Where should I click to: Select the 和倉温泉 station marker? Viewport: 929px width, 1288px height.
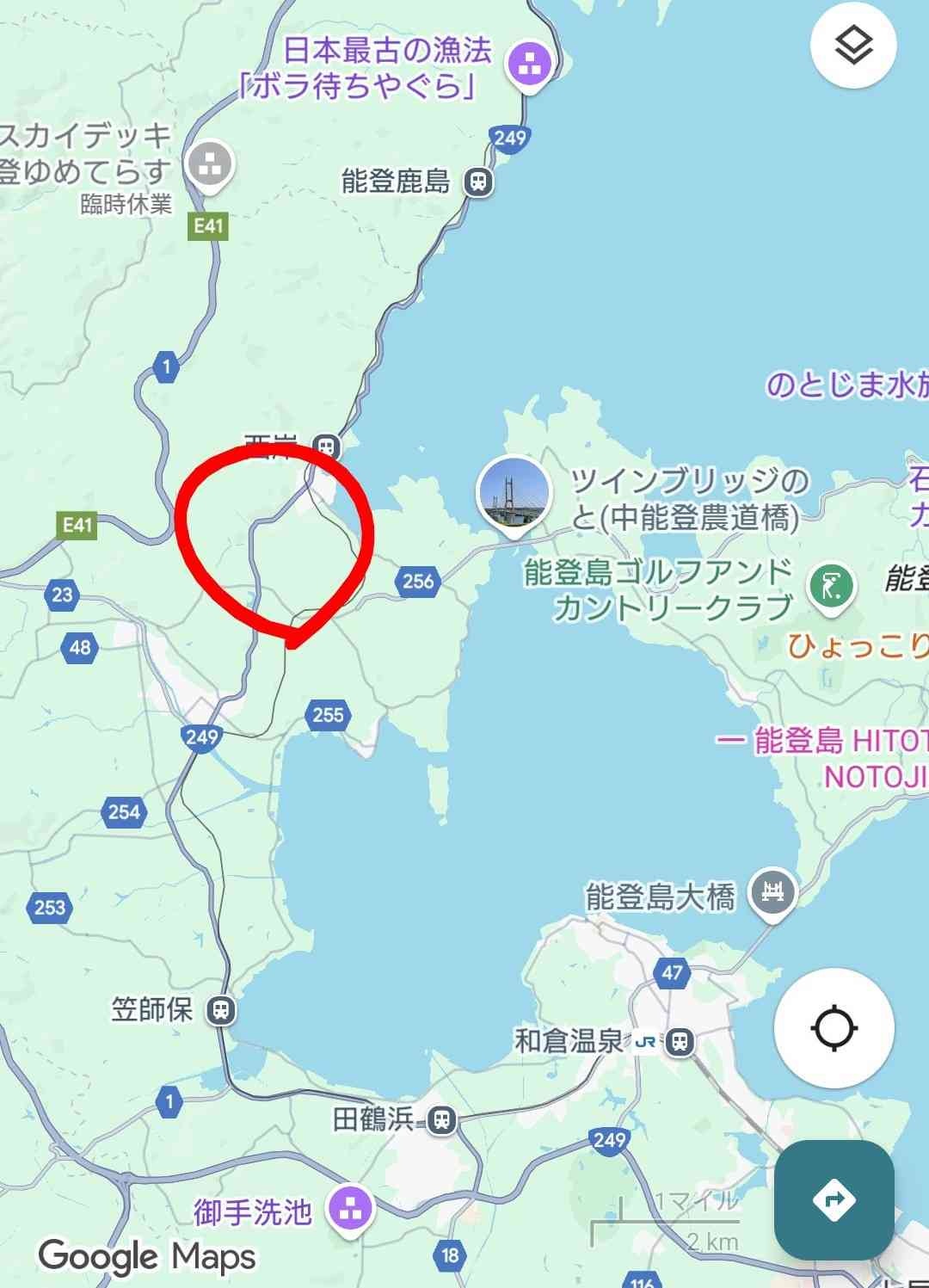[x=680, y=1042]
